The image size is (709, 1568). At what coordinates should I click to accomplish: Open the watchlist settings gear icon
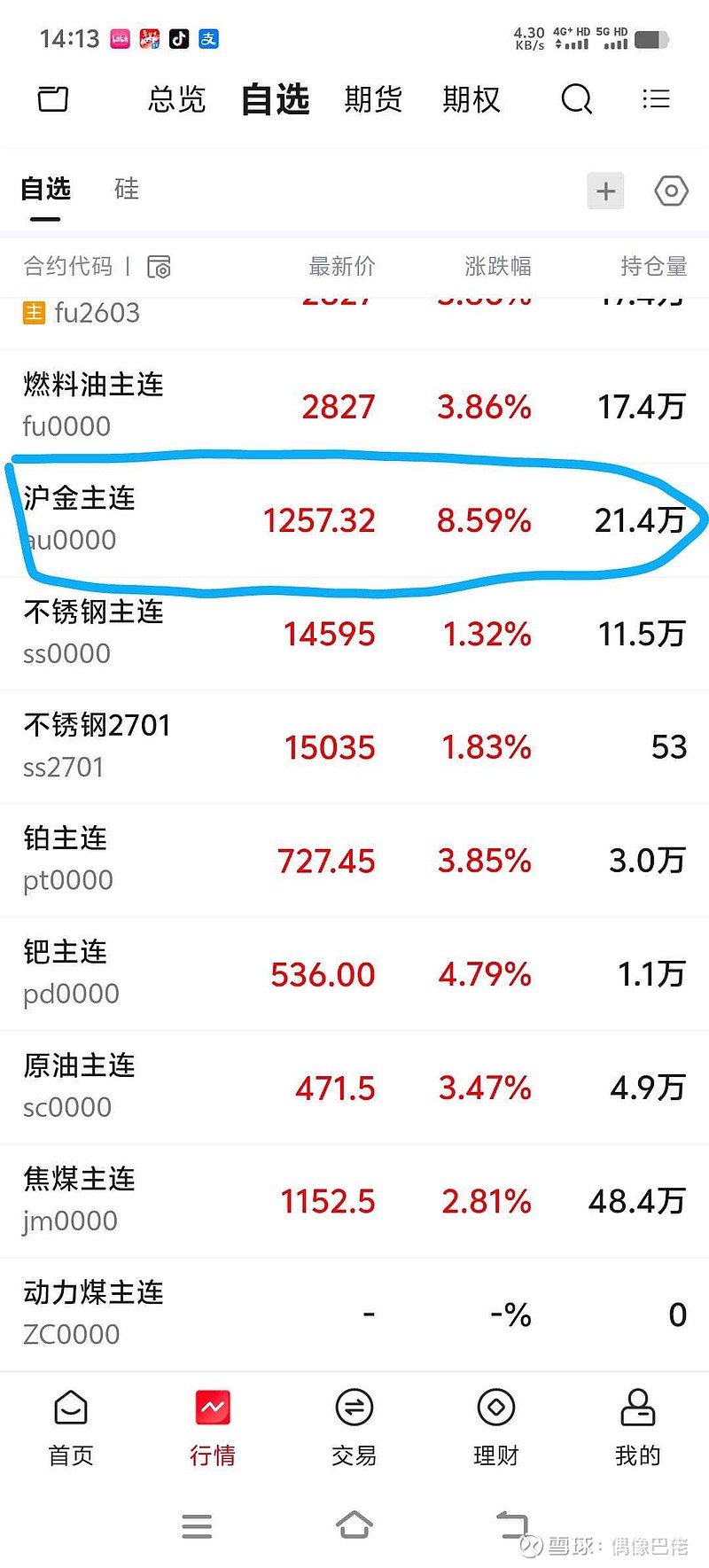(671, 190)
